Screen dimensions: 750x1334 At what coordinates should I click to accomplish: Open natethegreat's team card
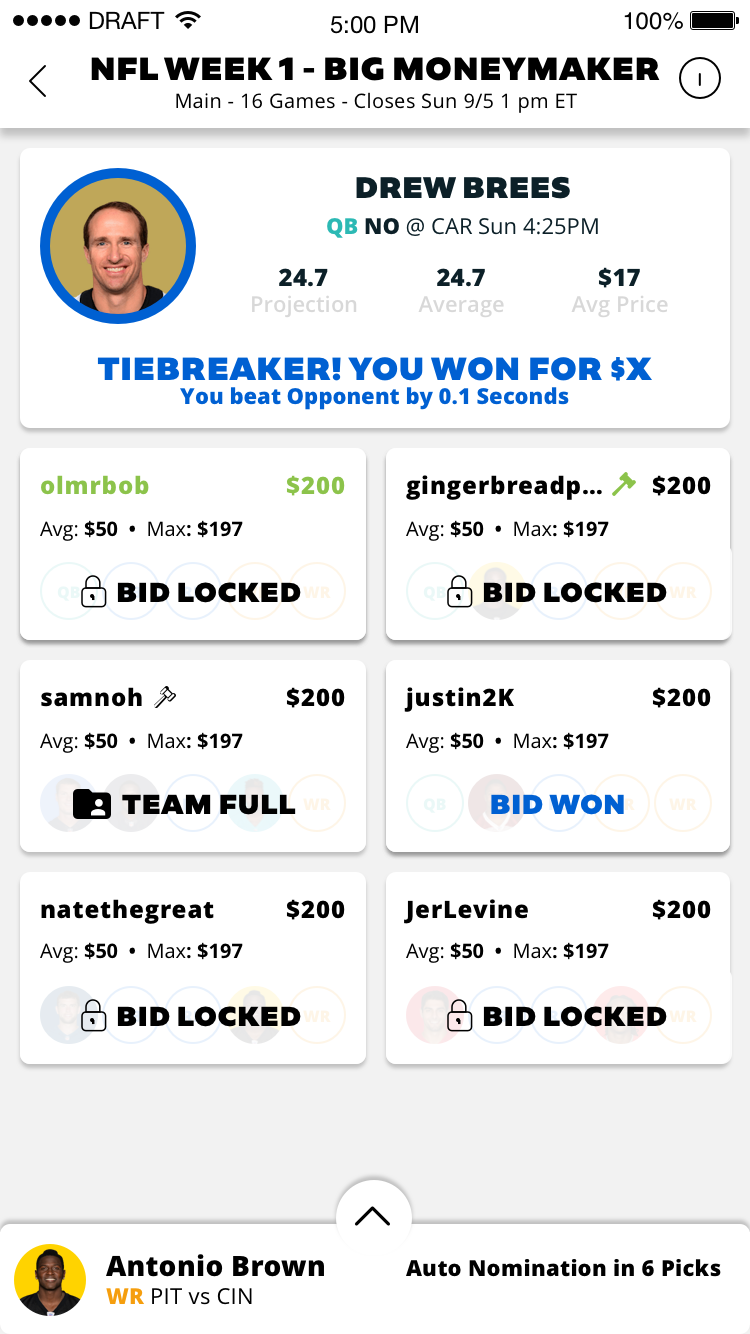[193, 968]
